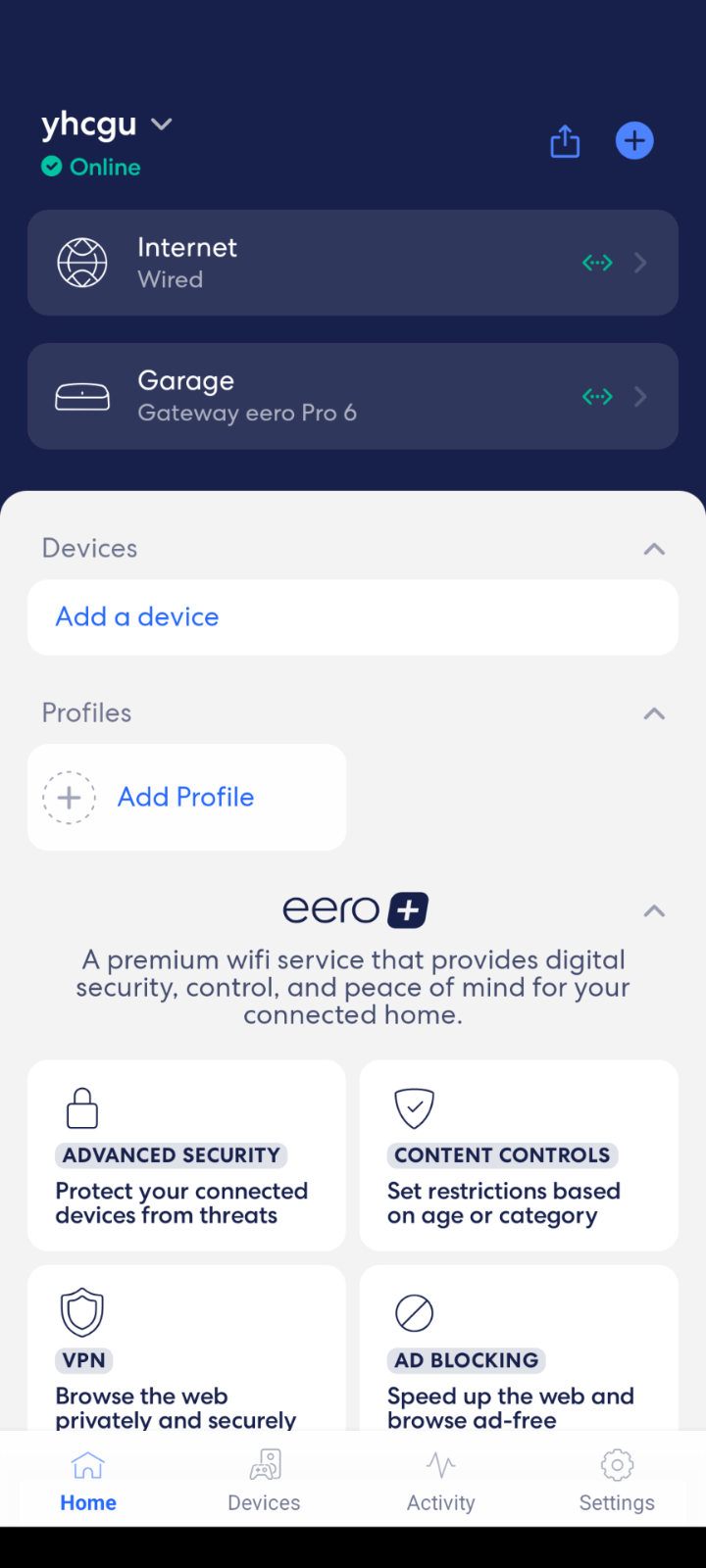Screen dimensions: 706x1568
Task: Open the Advanced Security card
Action: tap(186, 1155)
